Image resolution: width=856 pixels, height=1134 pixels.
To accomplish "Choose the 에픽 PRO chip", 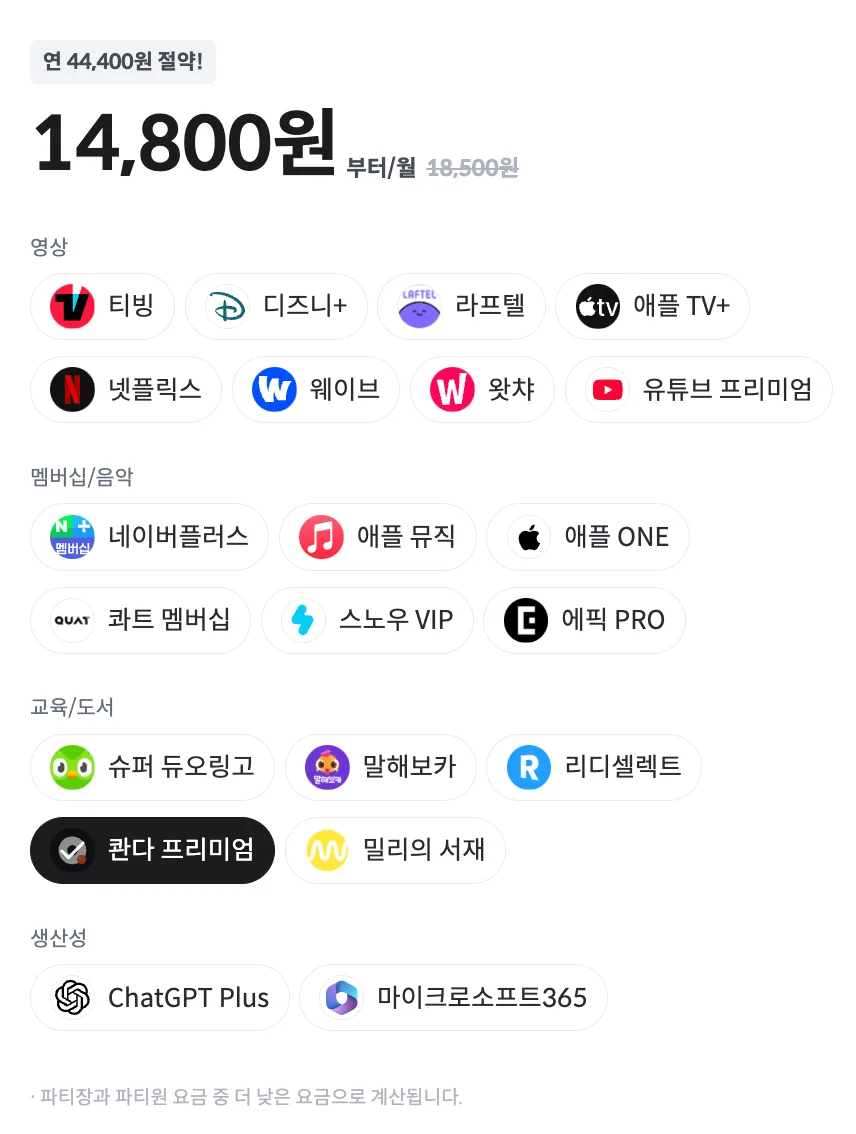I will 584,620.
